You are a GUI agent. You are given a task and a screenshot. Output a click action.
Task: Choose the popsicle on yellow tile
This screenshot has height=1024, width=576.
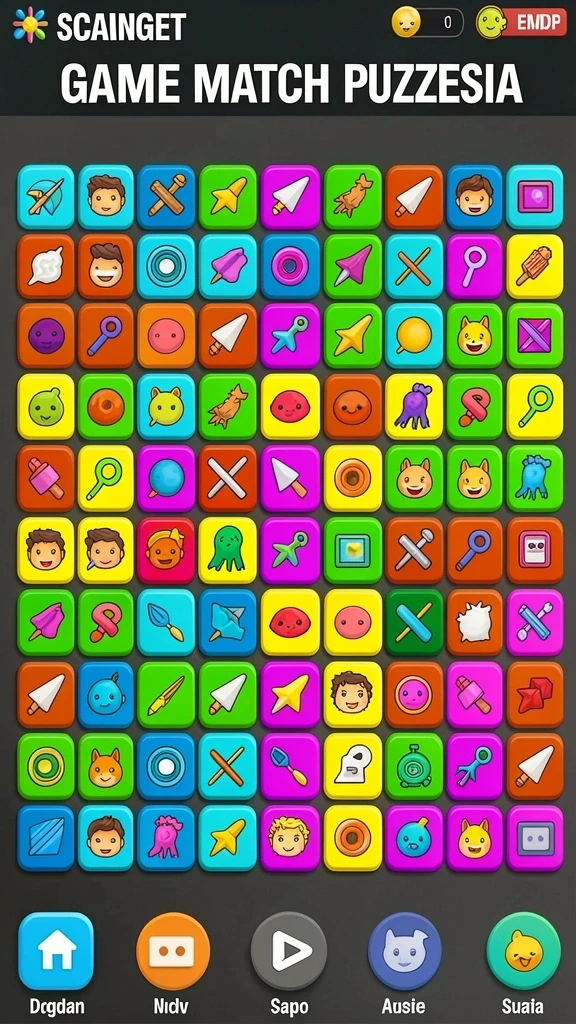(x=535, y=266)
